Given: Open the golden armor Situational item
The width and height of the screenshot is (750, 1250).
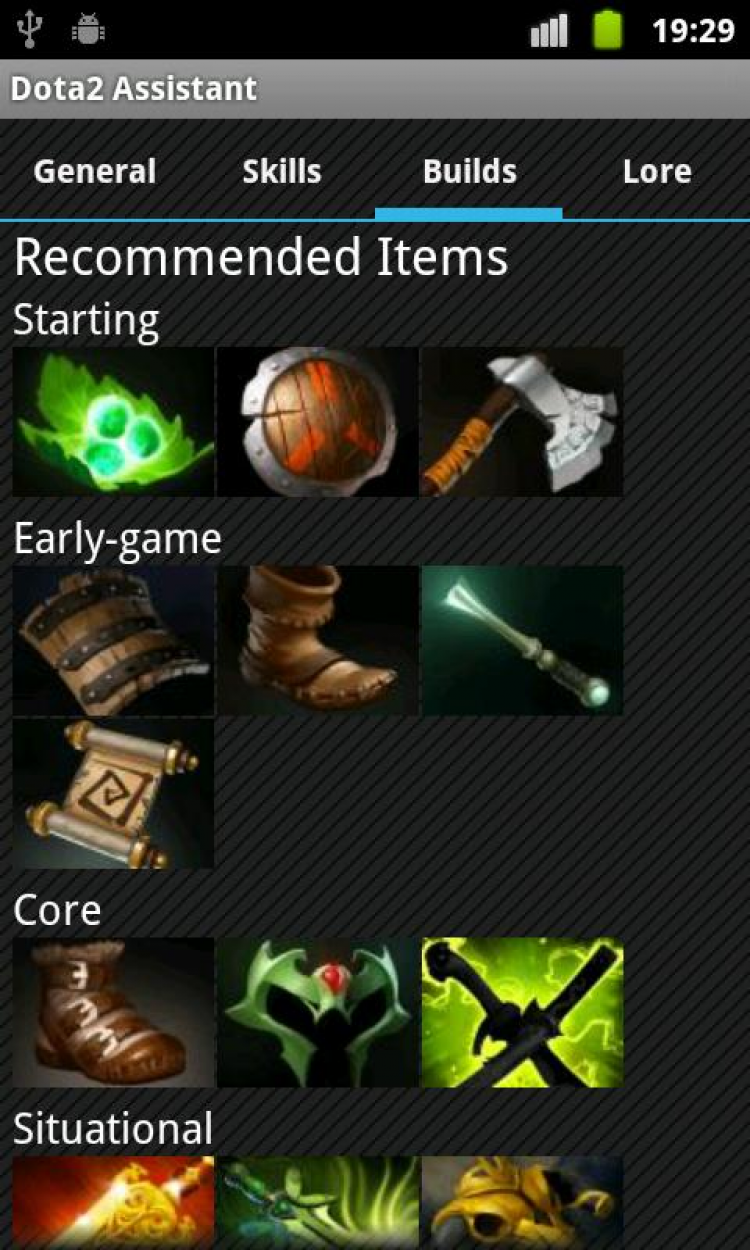Looking at the screenshot, I should (521, 1202).
